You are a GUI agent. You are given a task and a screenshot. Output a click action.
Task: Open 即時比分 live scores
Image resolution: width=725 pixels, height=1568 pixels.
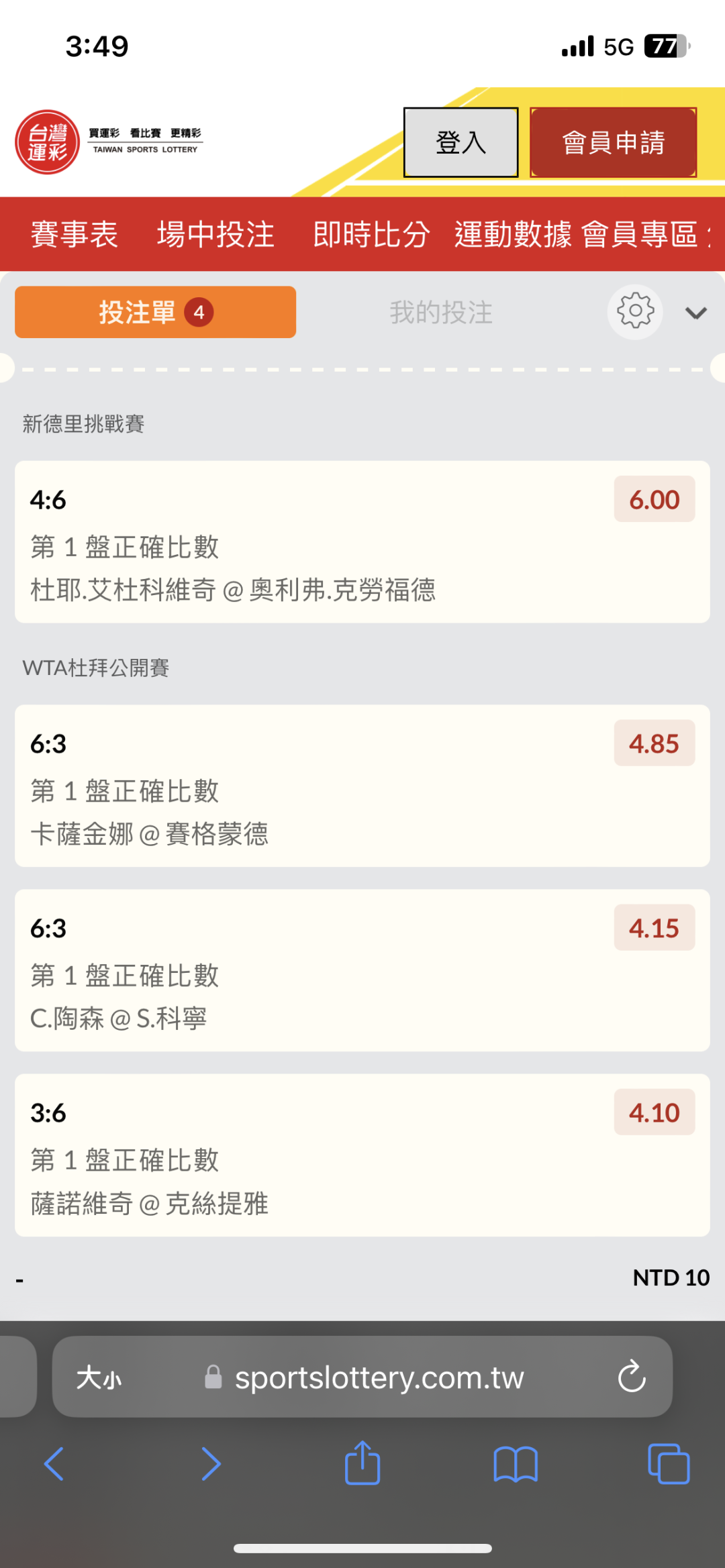click(371, 234)
